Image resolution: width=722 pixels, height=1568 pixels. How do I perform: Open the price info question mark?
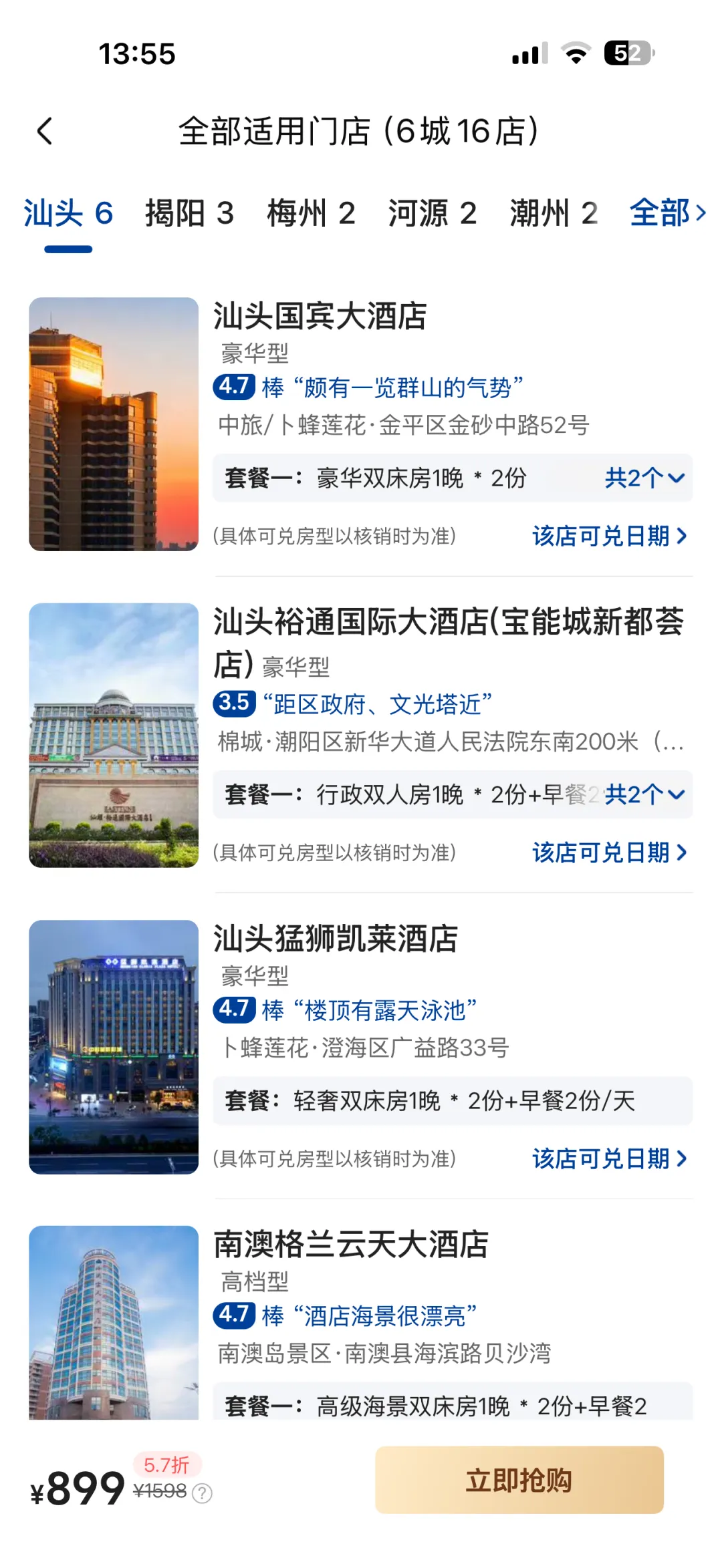click(x=202, y=1493)
